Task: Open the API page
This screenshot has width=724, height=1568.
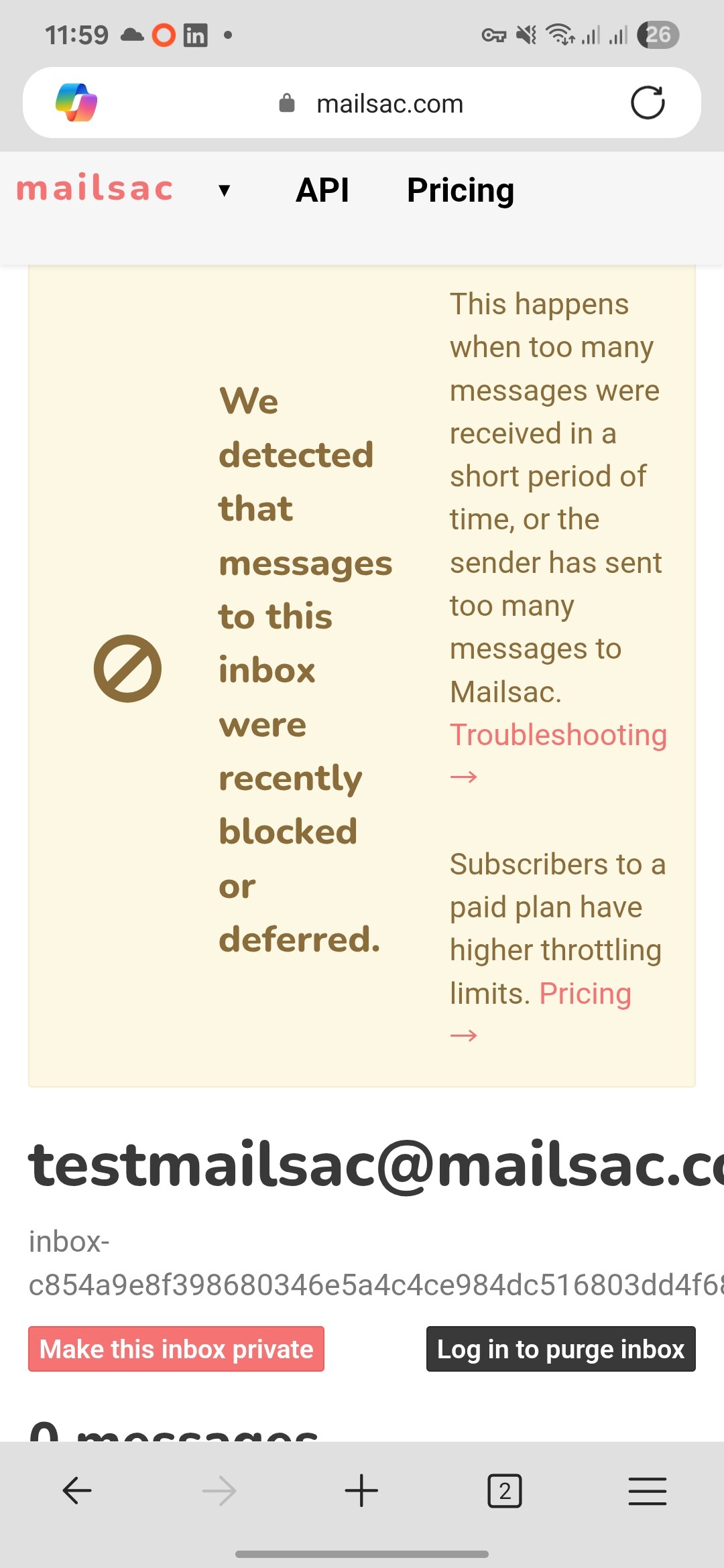Action: coord(322,190)
